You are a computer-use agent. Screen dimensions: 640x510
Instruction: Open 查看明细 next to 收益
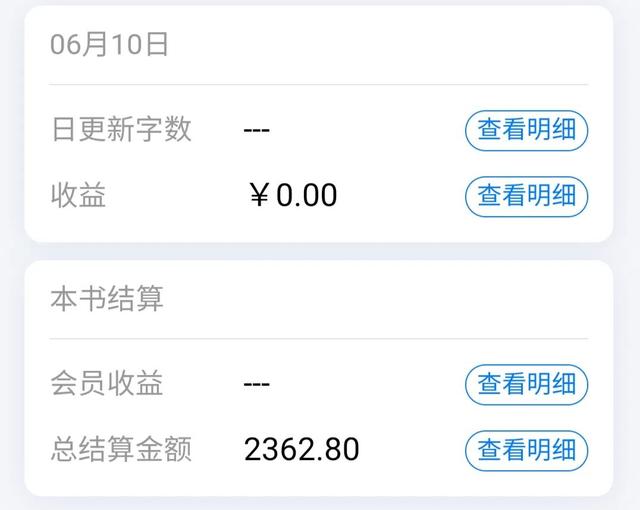click(526, 195)
